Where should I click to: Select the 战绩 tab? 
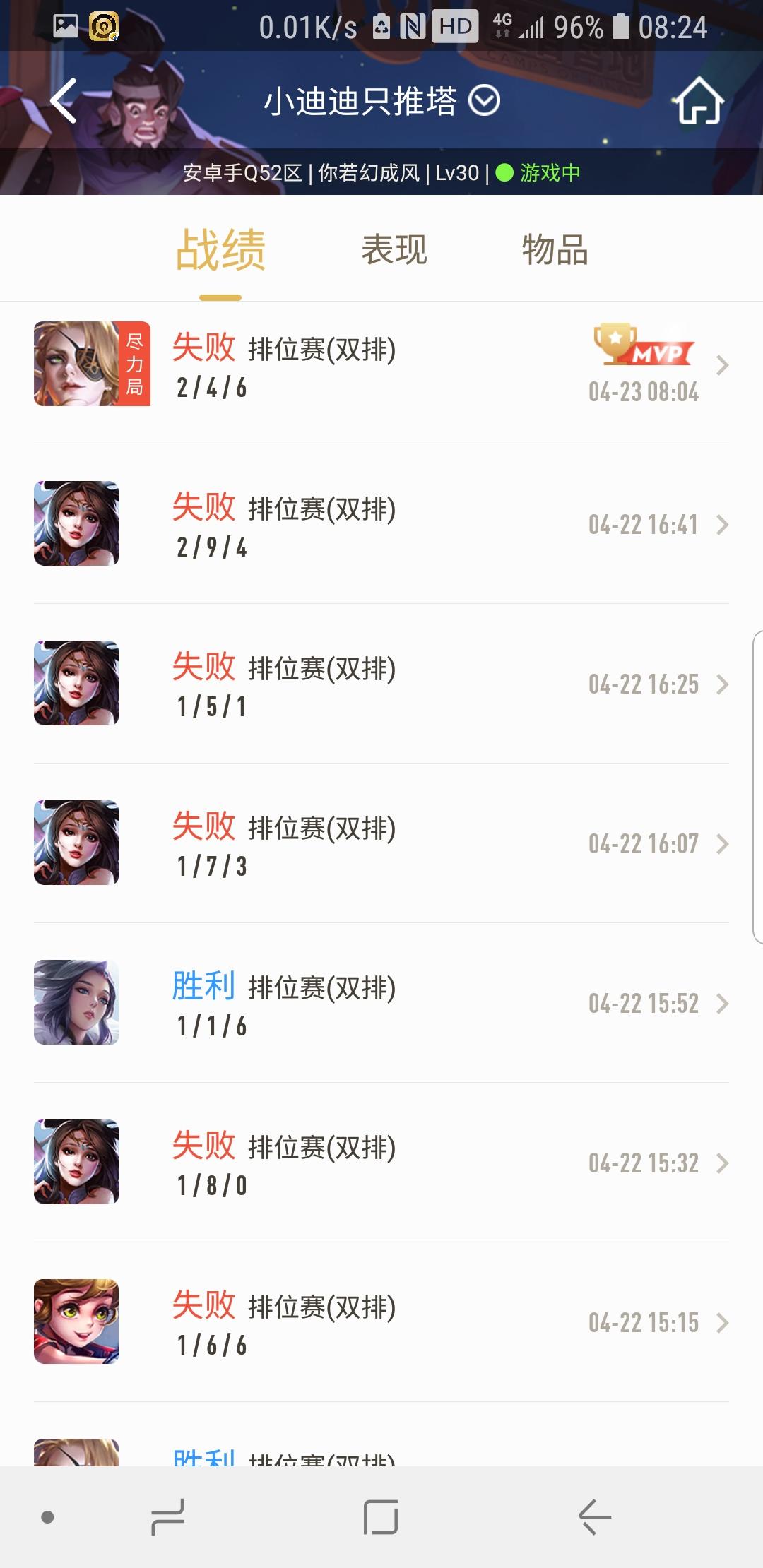[x=220, y=250]
